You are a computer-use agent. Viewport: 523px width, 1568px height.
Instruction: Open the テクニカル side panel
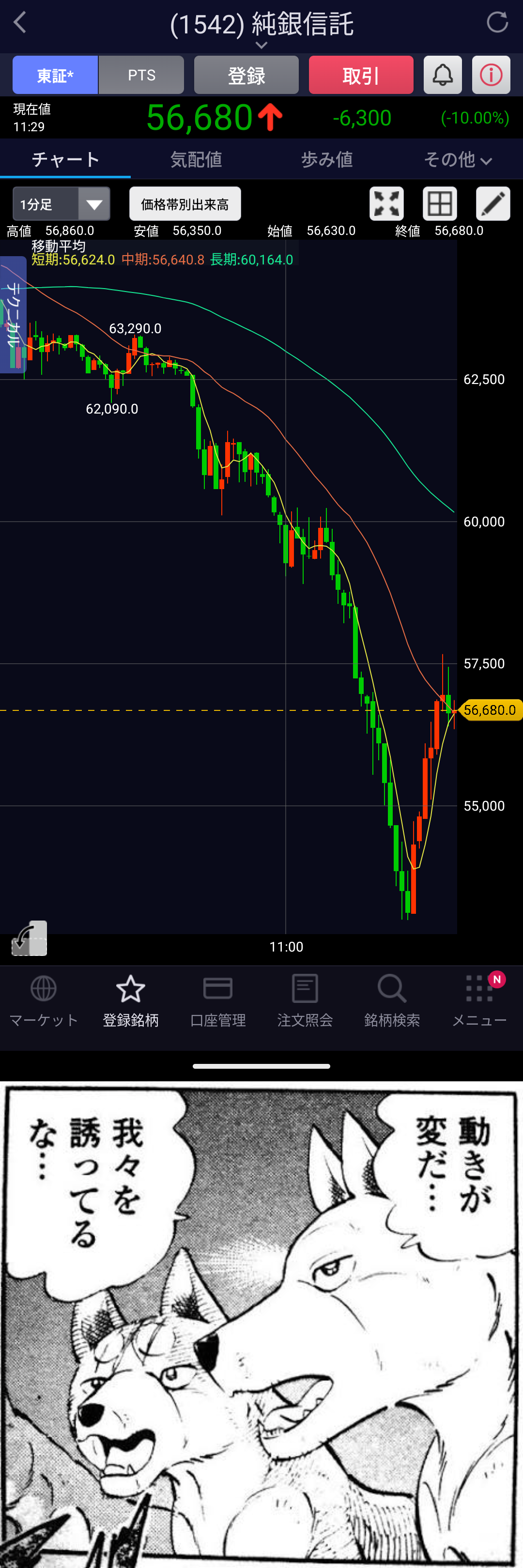tap(13, 314)
